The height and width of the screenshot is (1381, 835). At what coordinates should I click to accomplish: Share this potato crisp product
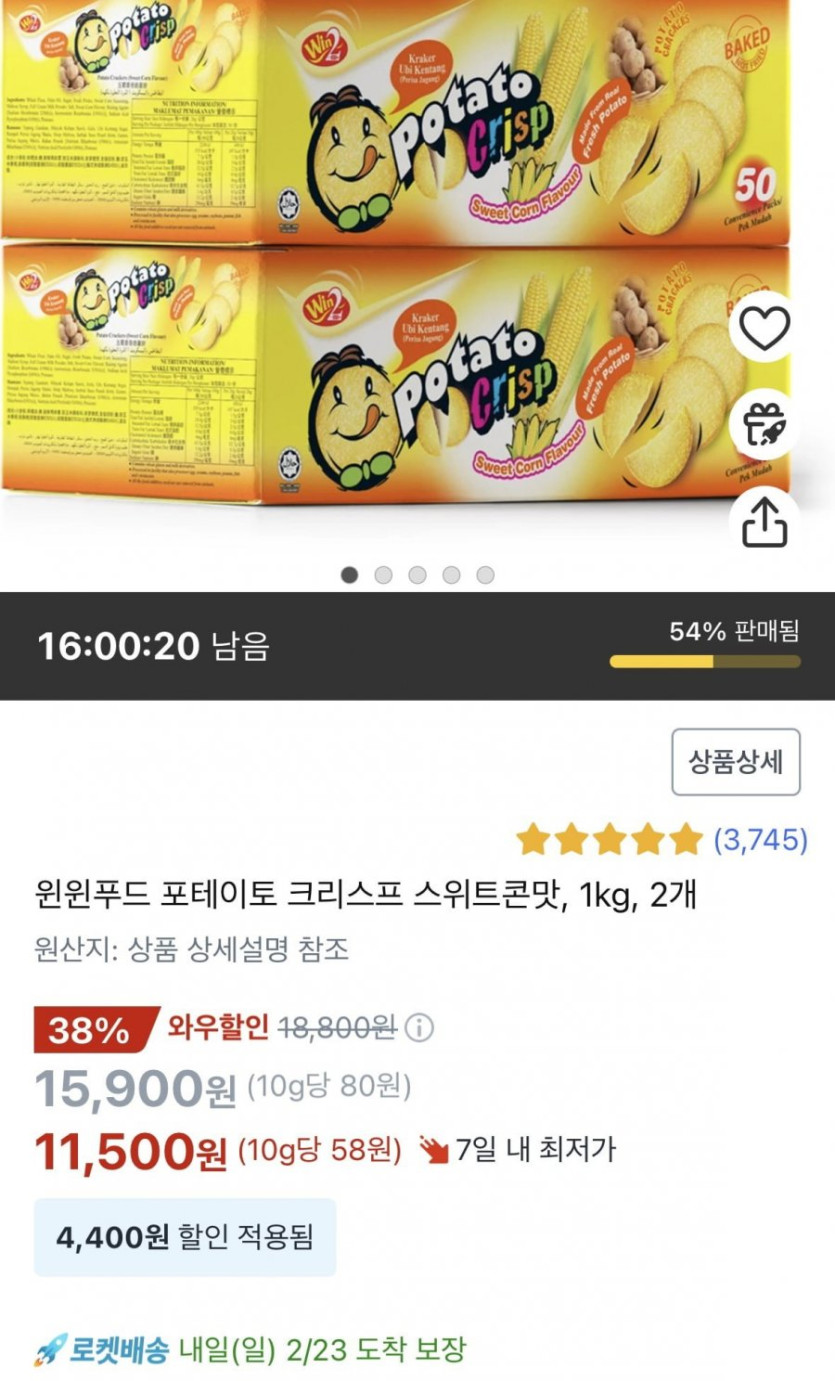[x=765, y=521]
